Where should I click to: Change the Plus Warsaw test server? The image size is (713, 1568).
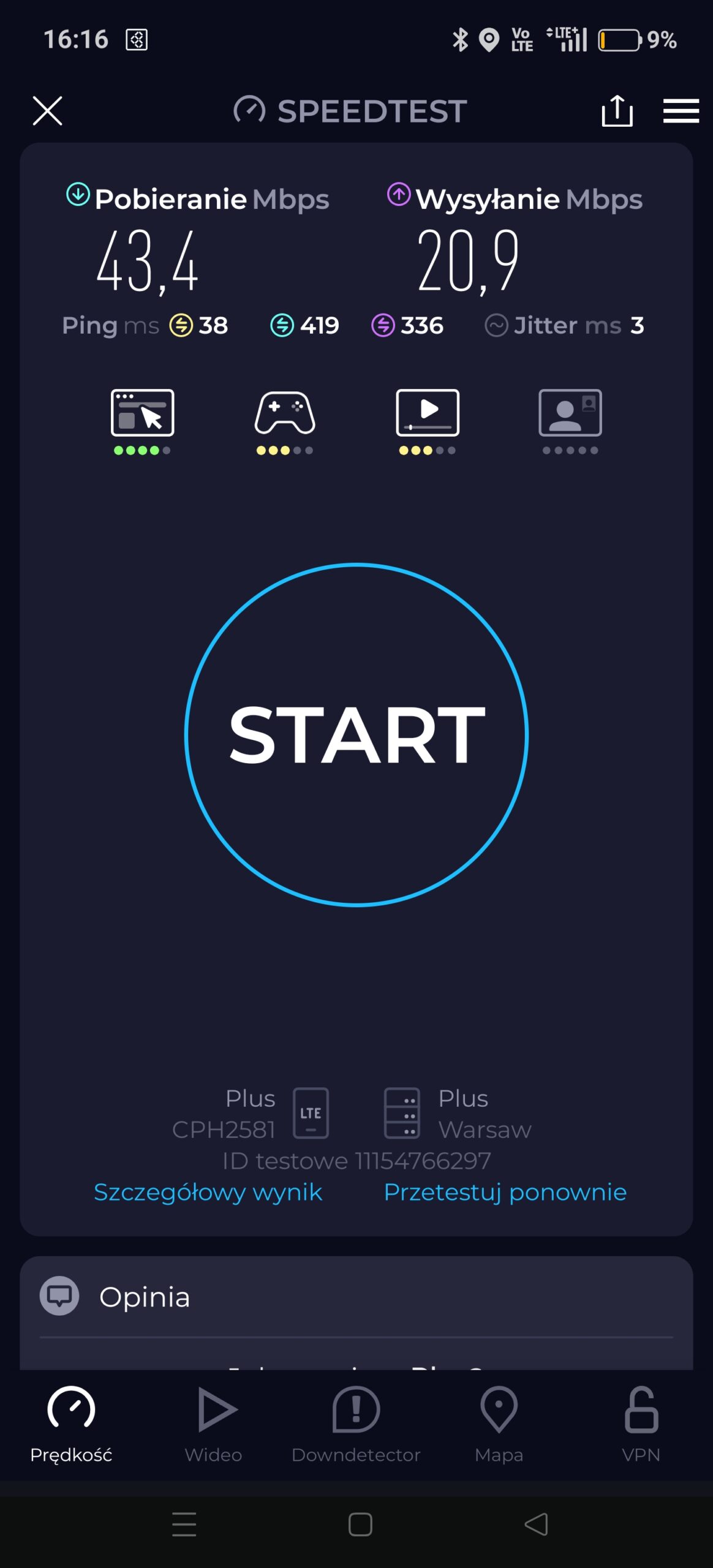(456, 1113)
